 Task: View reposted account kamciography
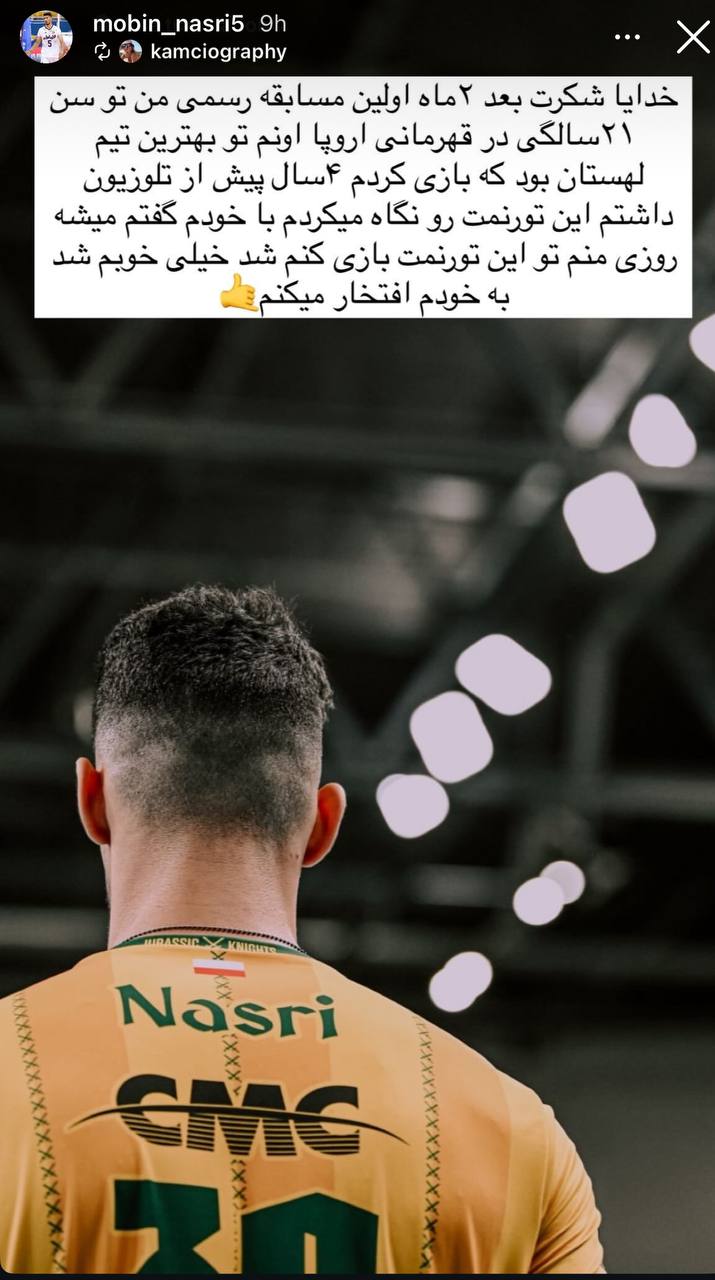point(217,51)
